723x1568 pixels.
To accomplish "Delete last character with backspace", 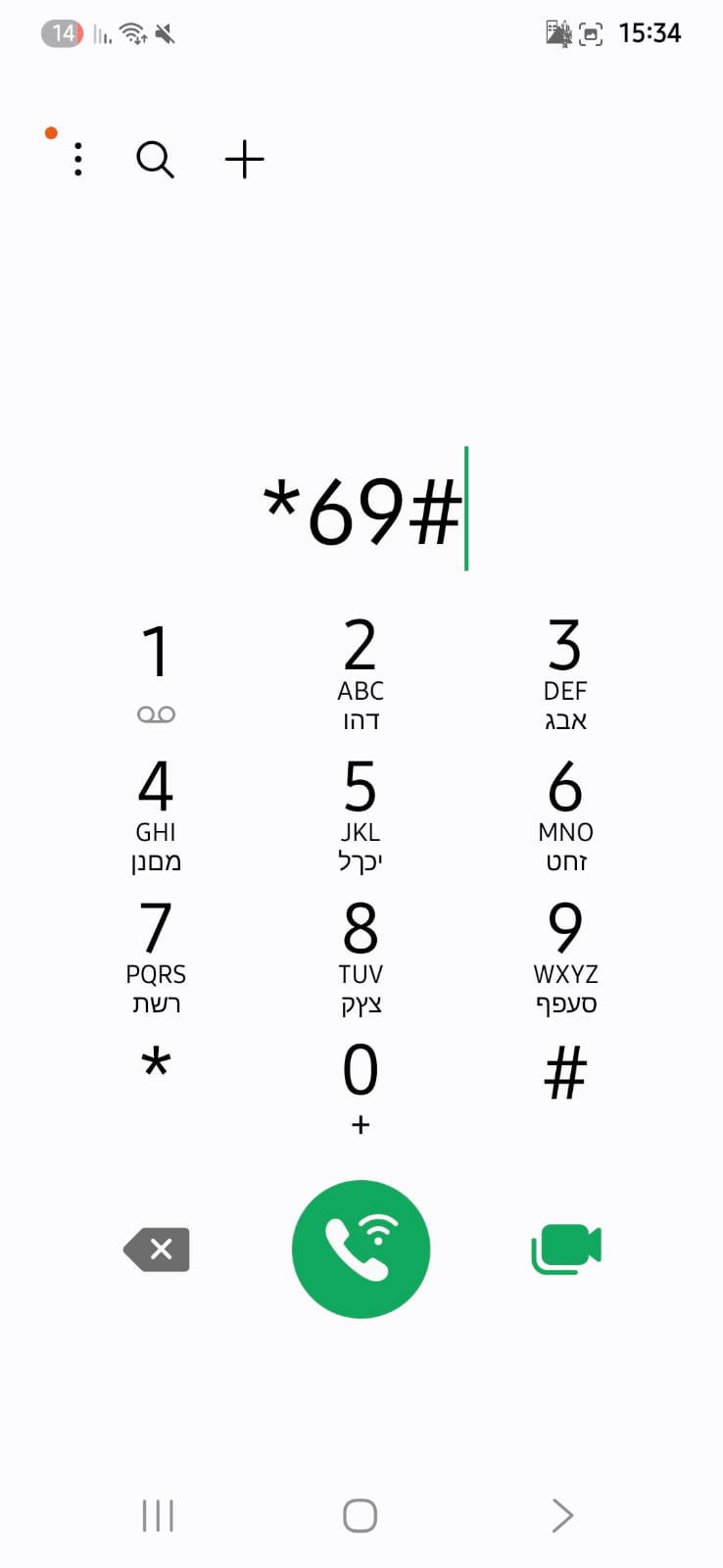I will click(157, 1249).
